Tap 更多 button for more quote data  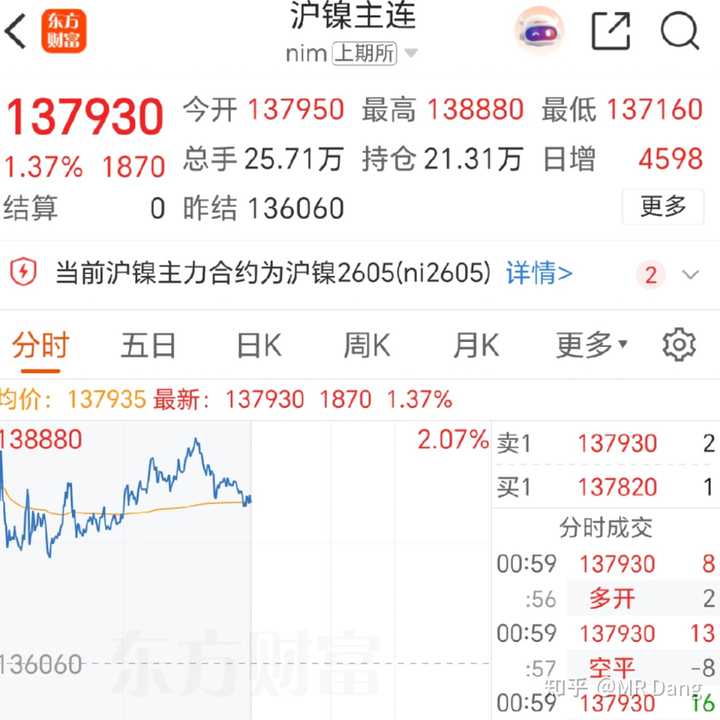point(663,207)
